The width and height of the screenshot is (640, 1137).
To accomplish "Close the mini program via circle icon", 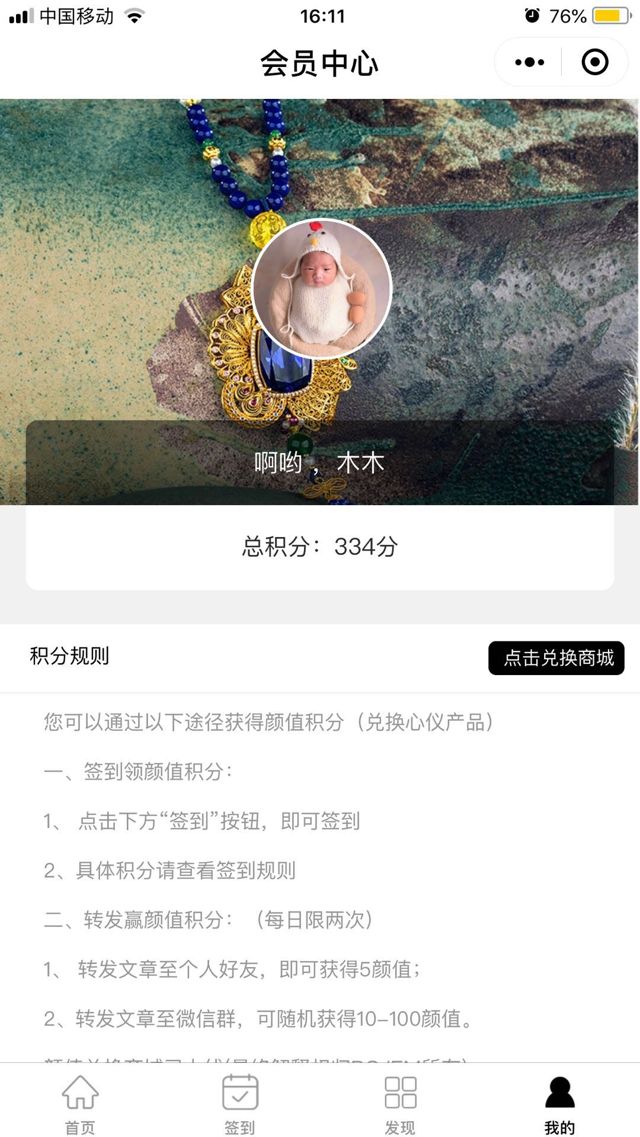I will click(x=595, y=63).
